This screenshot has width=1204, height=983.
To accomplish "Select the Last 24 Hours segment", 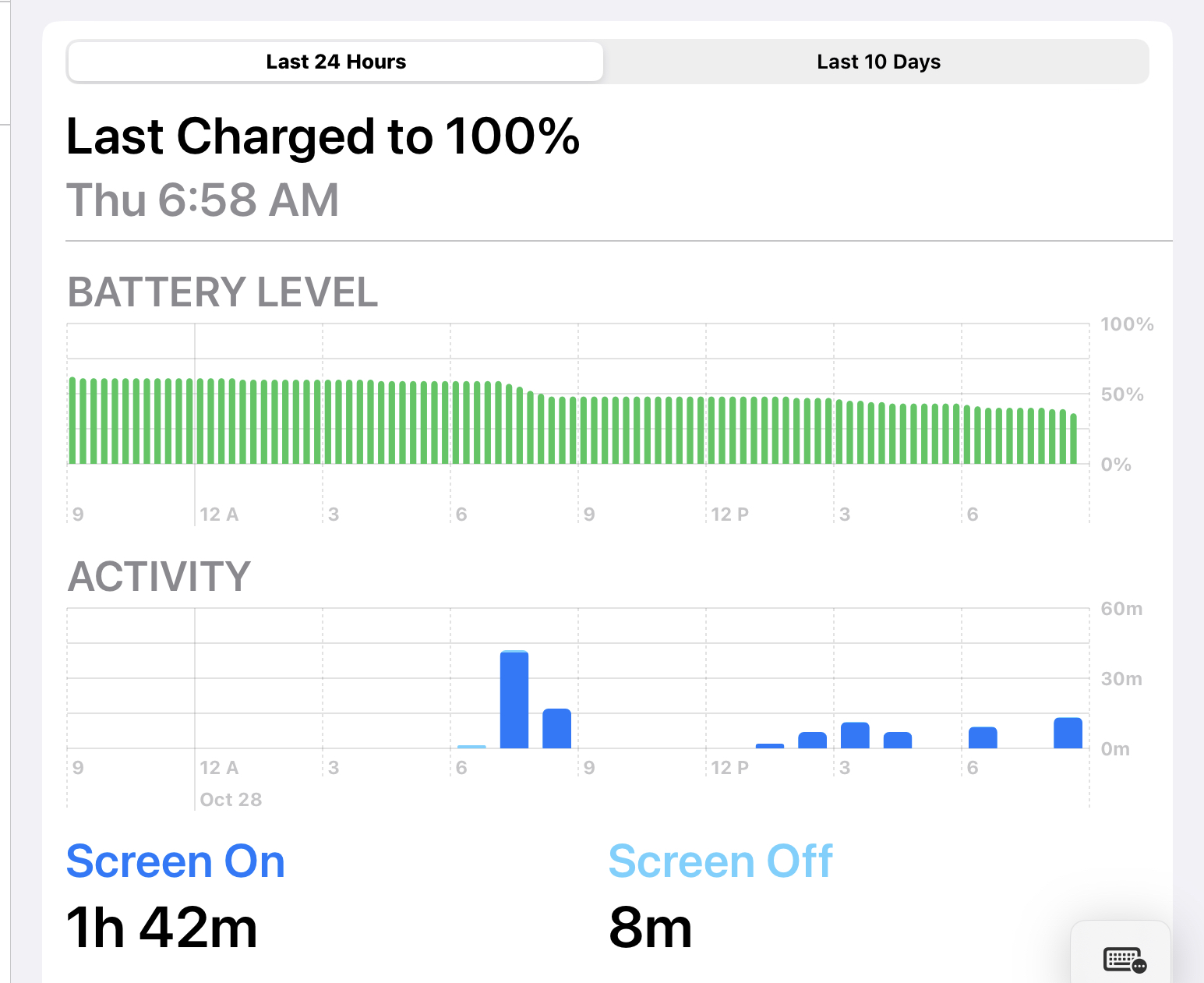I will point(336,62).
